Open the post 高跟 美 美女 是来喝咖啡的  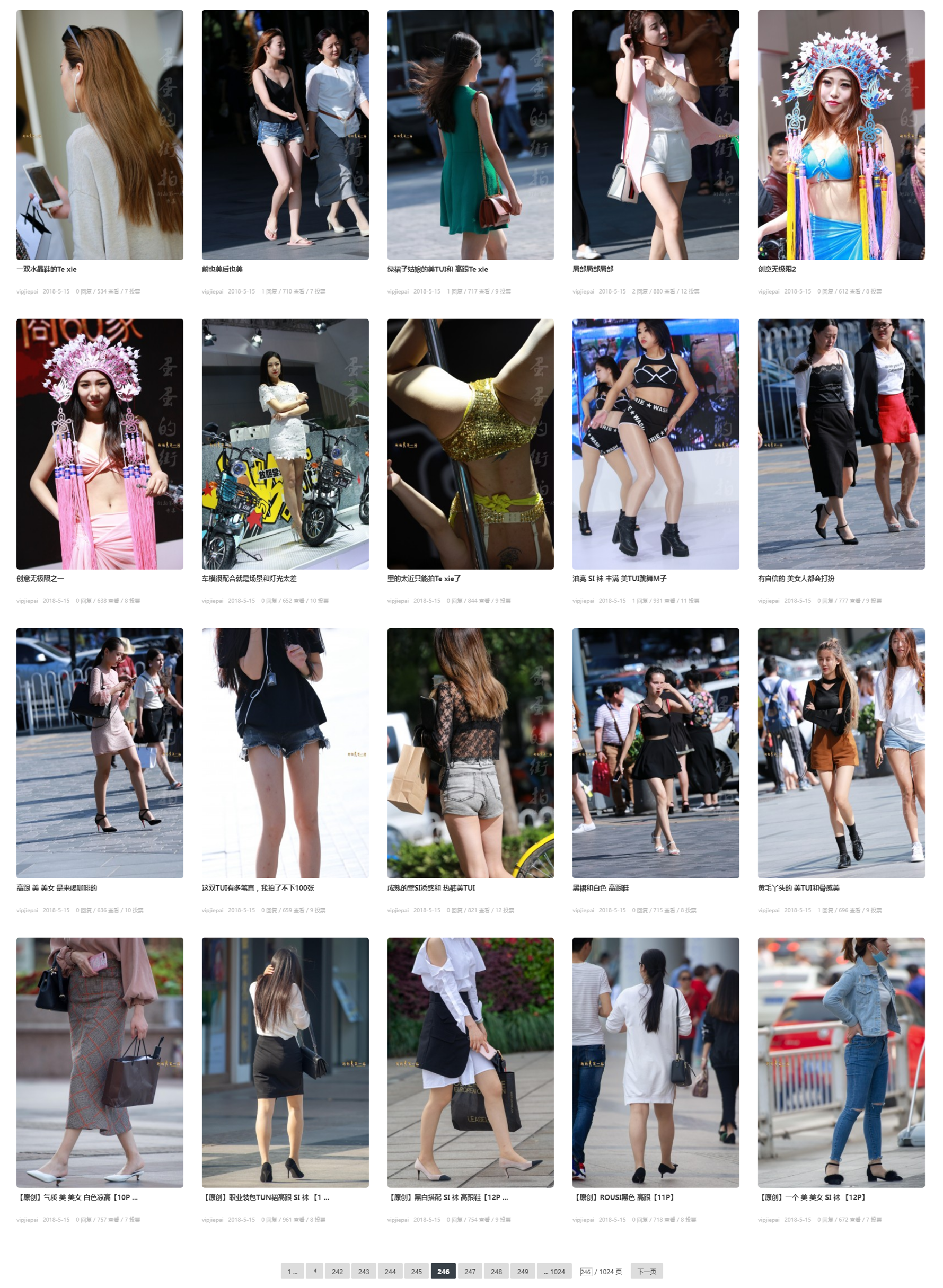(x=57, y=887)
